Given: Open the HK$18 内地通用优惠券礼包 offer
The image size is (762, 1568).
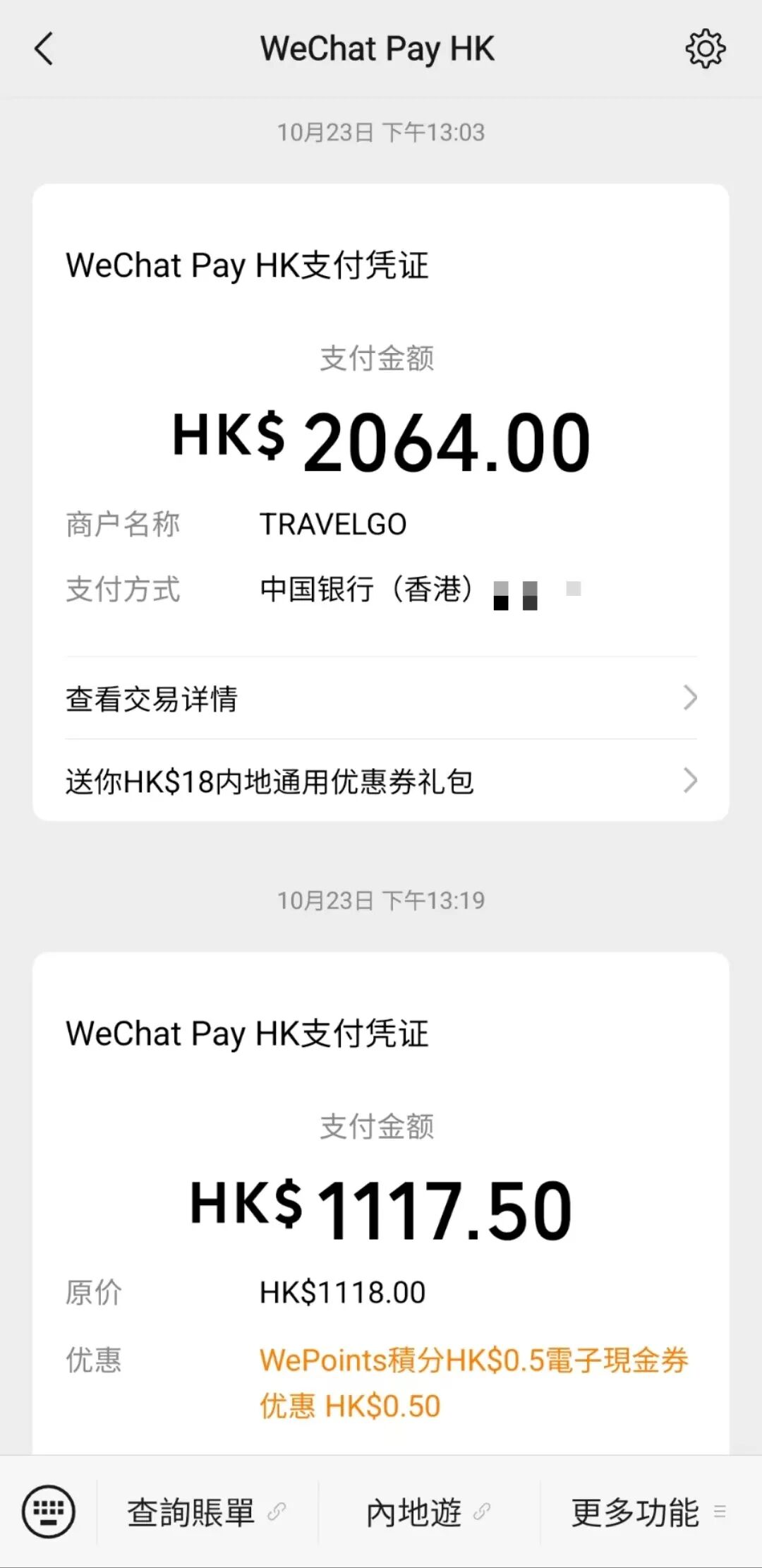Looking at the screenshot, I should coord(381,781).
